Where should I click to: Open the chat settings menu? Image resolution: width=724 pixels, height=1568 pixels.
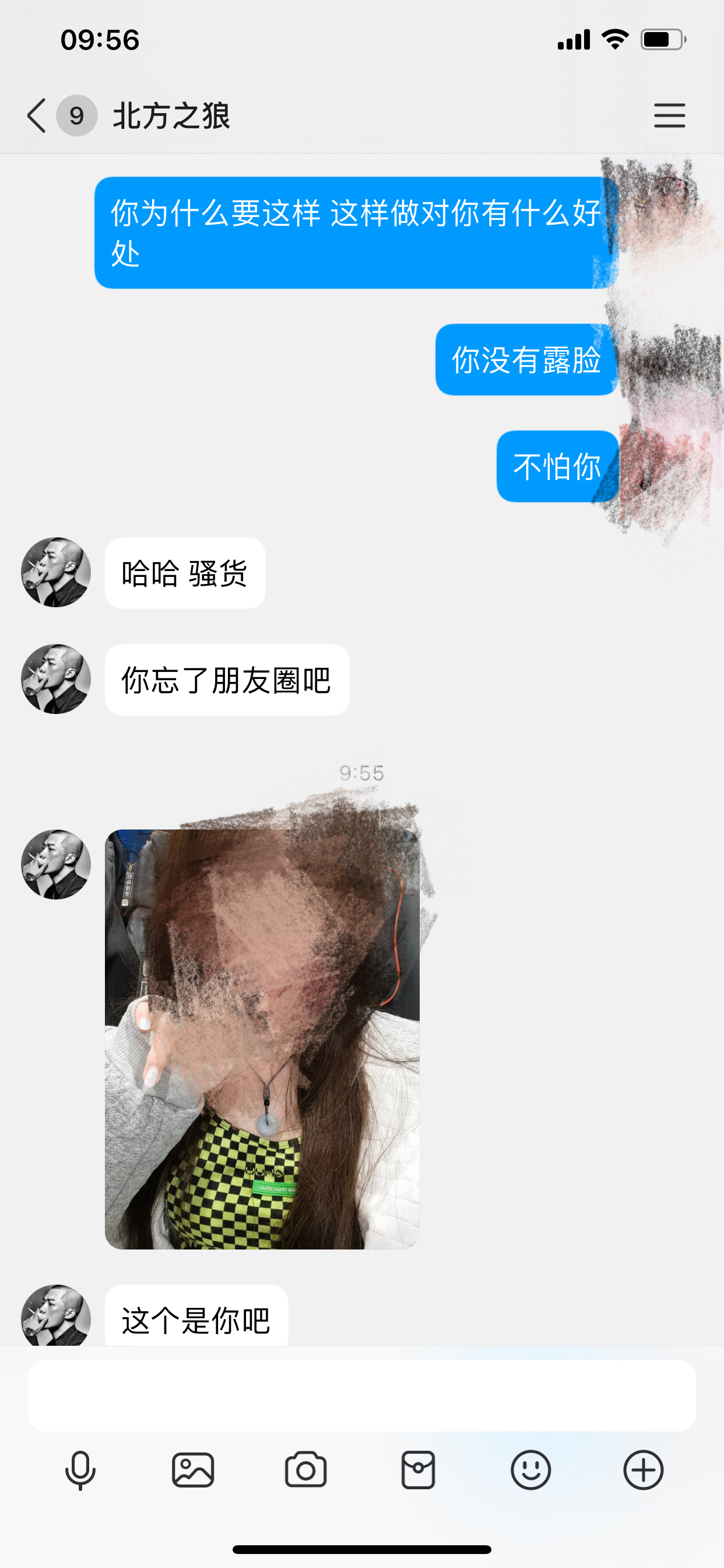[669, 116]
